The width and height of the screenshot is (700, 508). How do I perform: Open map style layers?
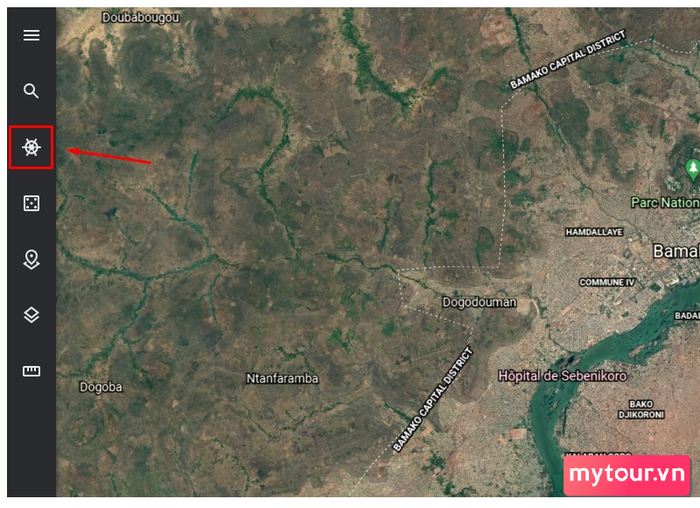pos(31,315)
